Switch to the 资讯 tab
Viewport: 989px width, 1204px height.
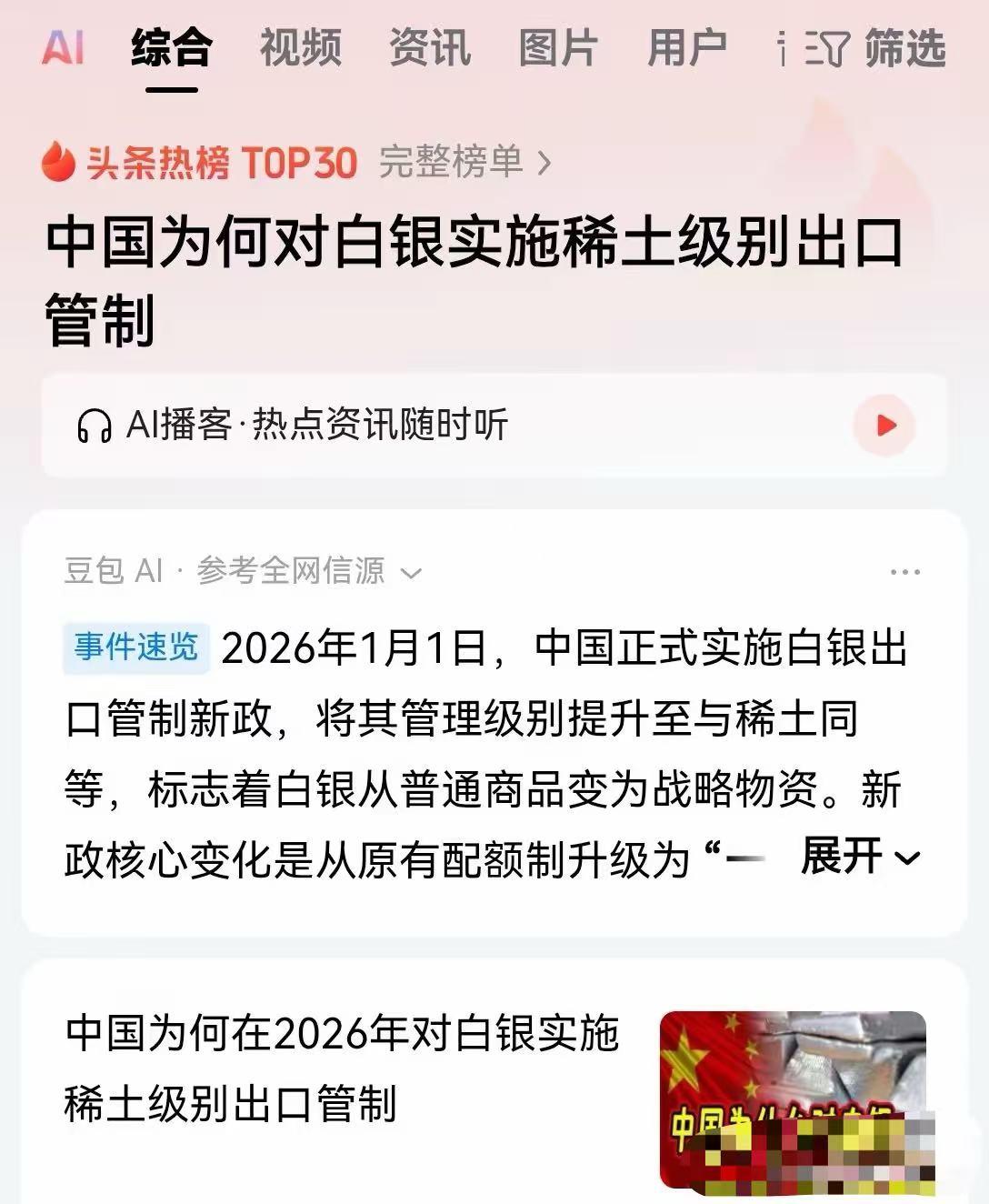(x=429, y=50)
